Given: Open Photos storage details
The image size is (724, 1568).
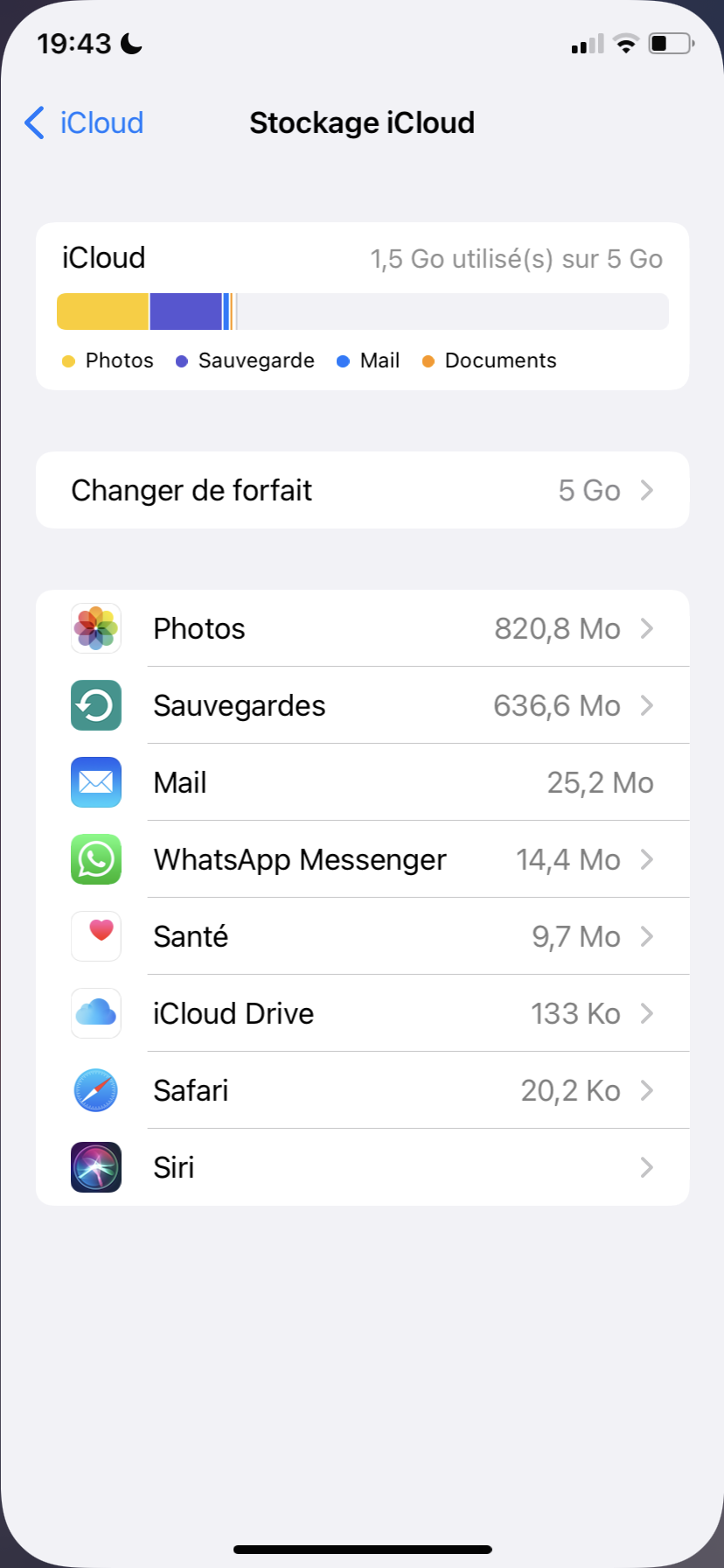Looking at the screenshot, I should [x=362, y=628].
